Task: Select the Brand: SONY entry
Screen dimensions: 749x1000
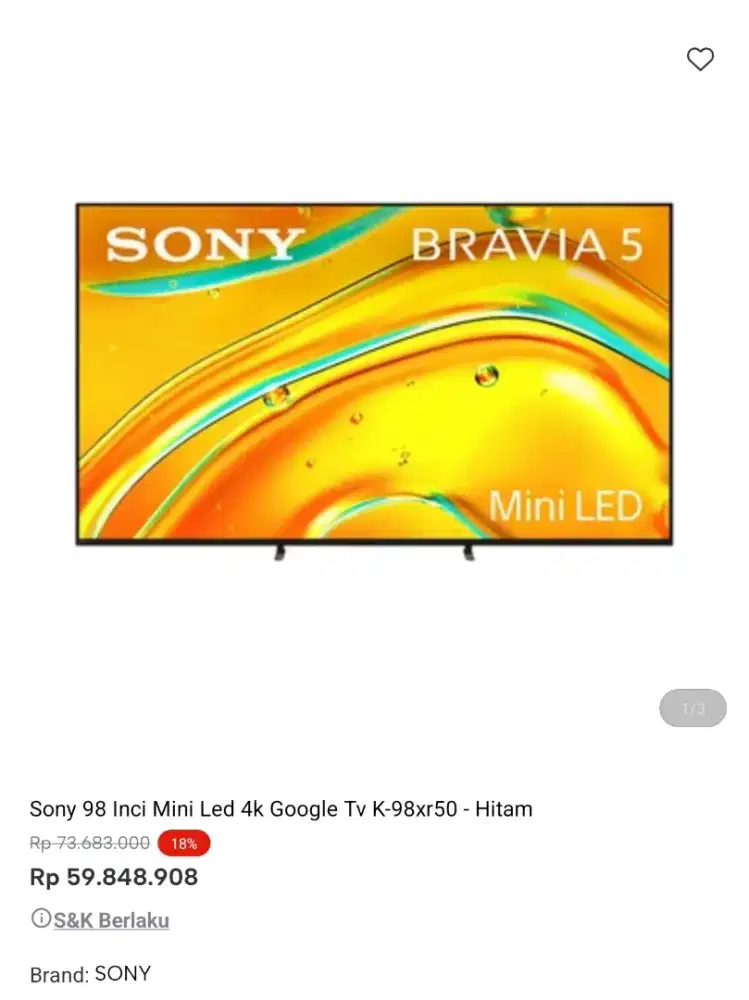Action: (x=91, y=973)
